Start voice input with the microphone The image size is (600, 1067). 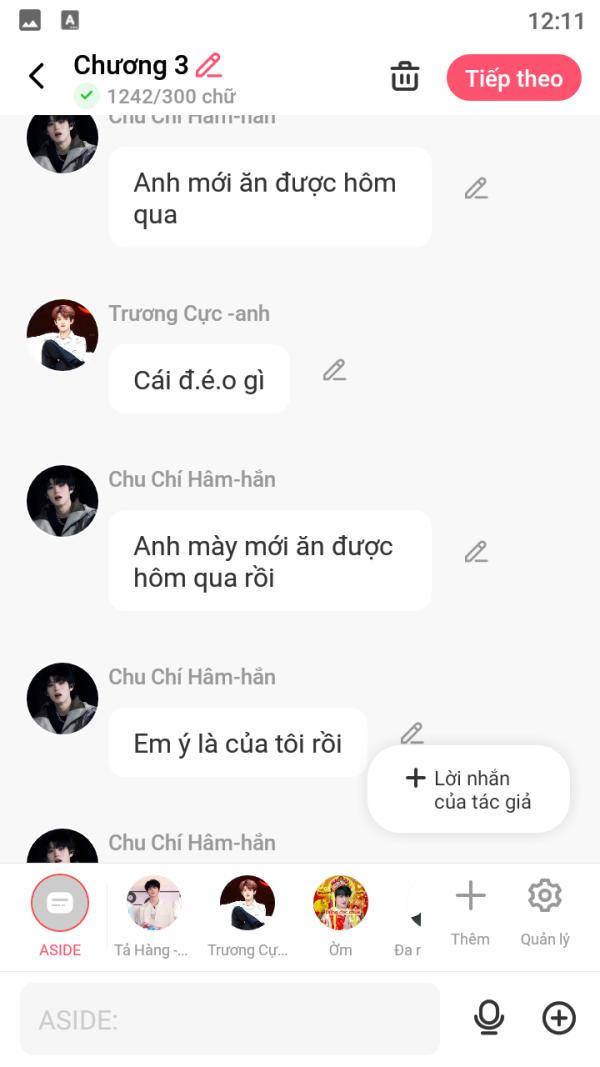click(488, 1018)
